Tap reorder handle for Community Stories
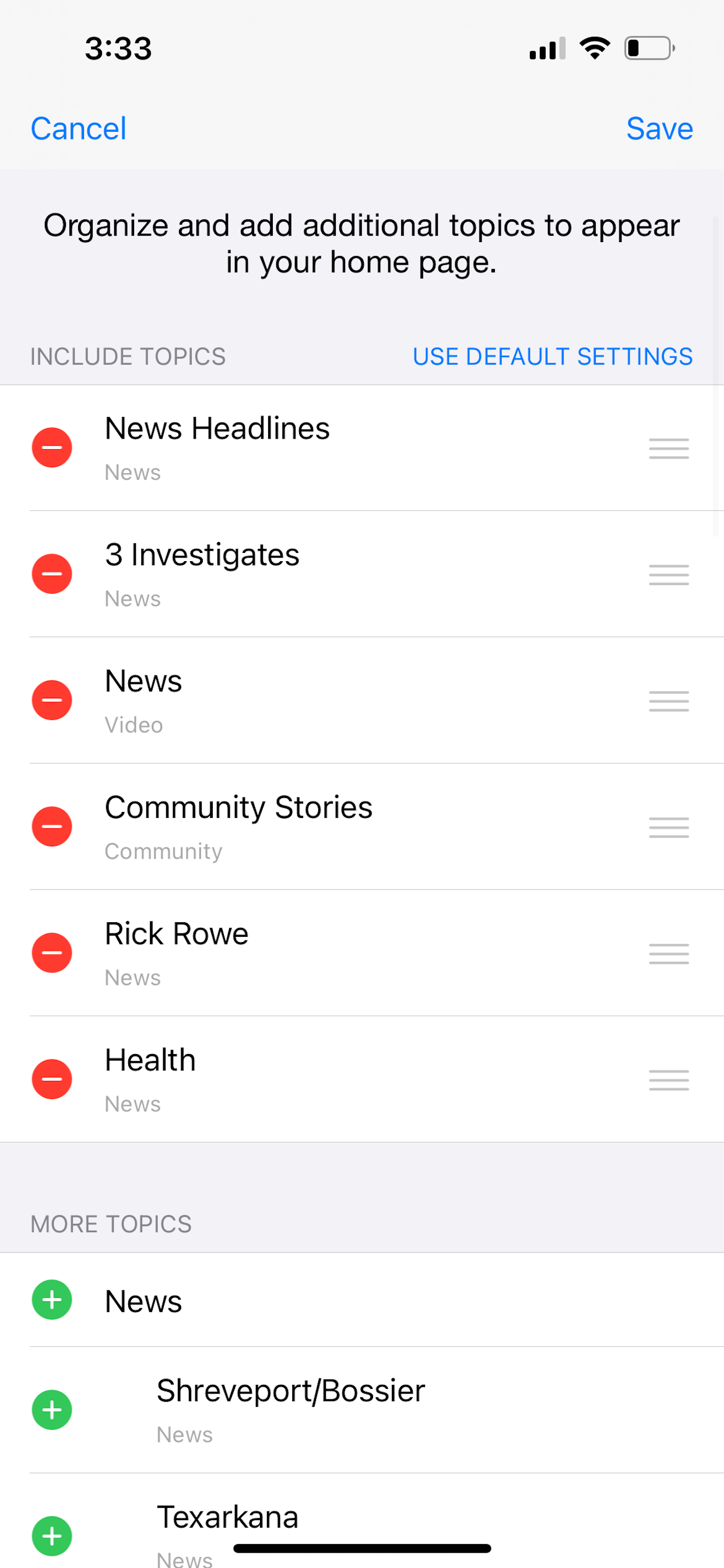Viewport: 724px width, 1568px height. click(x=669, y=828)
